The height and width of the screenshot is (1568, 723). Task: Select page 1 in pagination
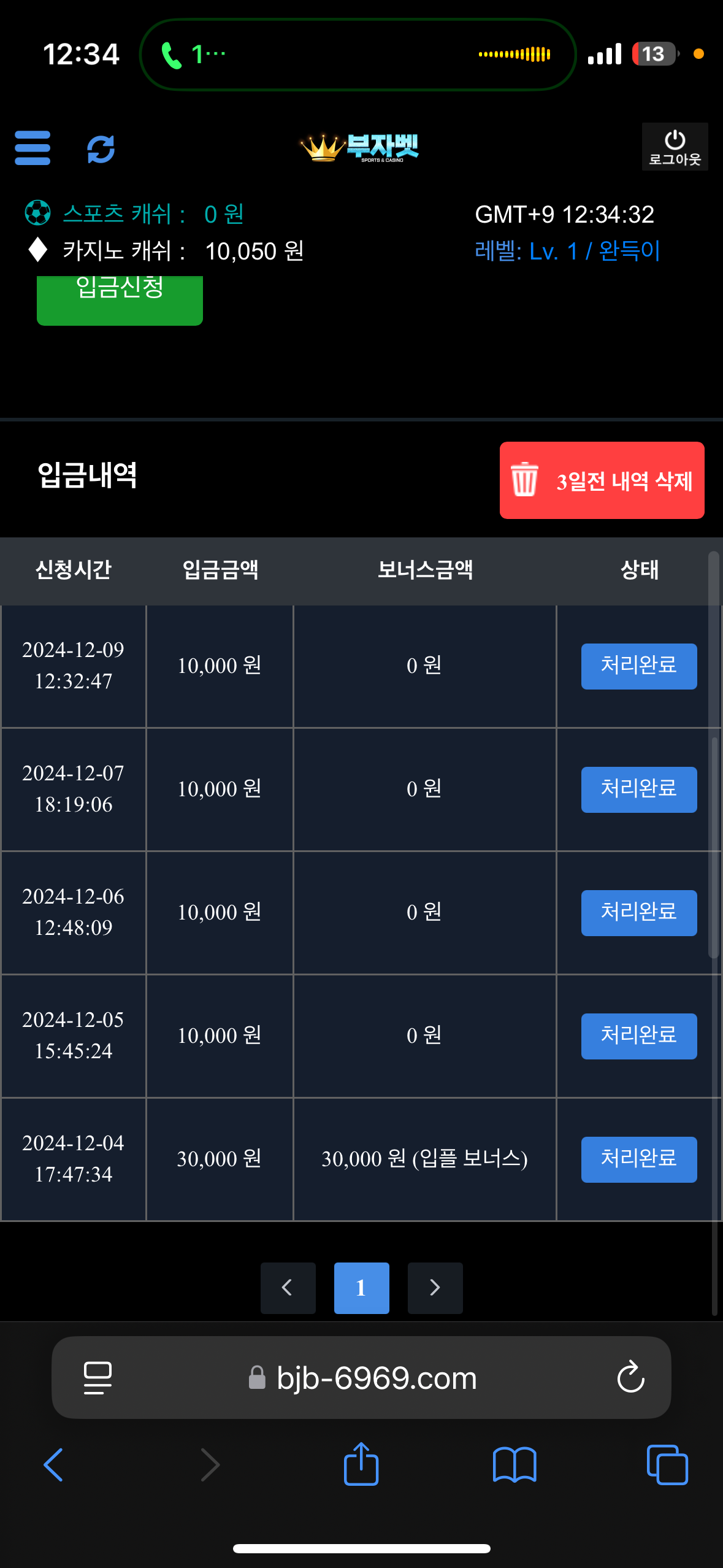click(362, 1288)
